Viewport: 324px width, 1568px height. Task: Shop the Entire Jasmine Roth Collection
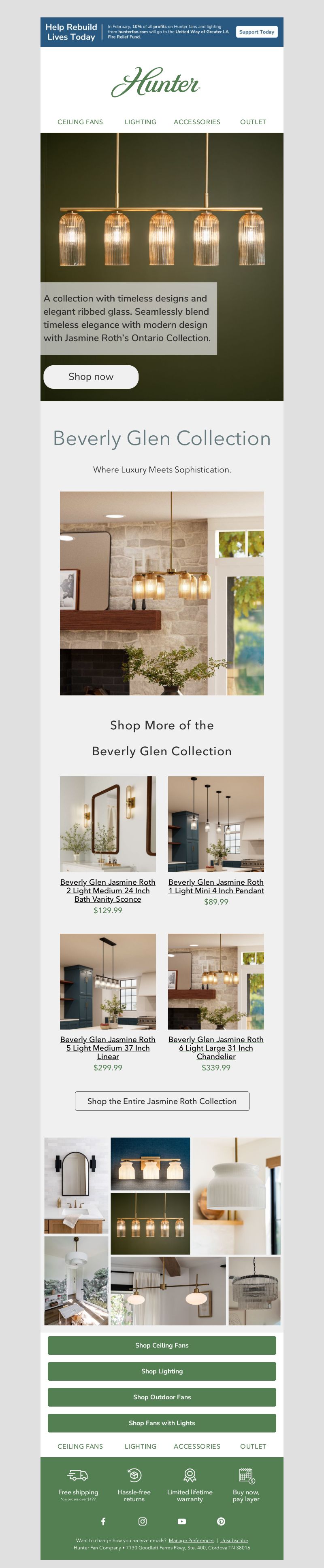162,1101
